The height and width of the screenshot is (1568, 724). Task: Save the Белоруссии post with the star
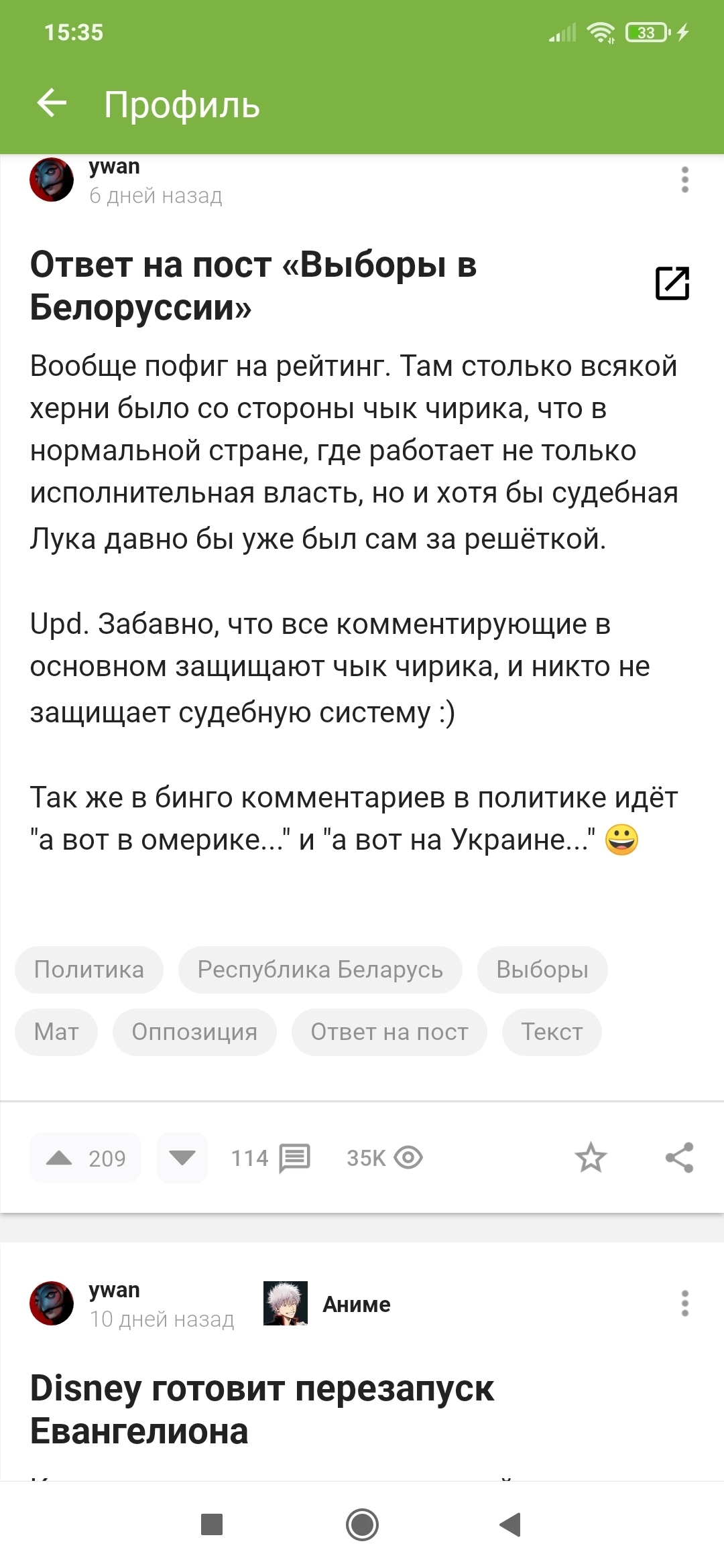(x=591, y=1158)
